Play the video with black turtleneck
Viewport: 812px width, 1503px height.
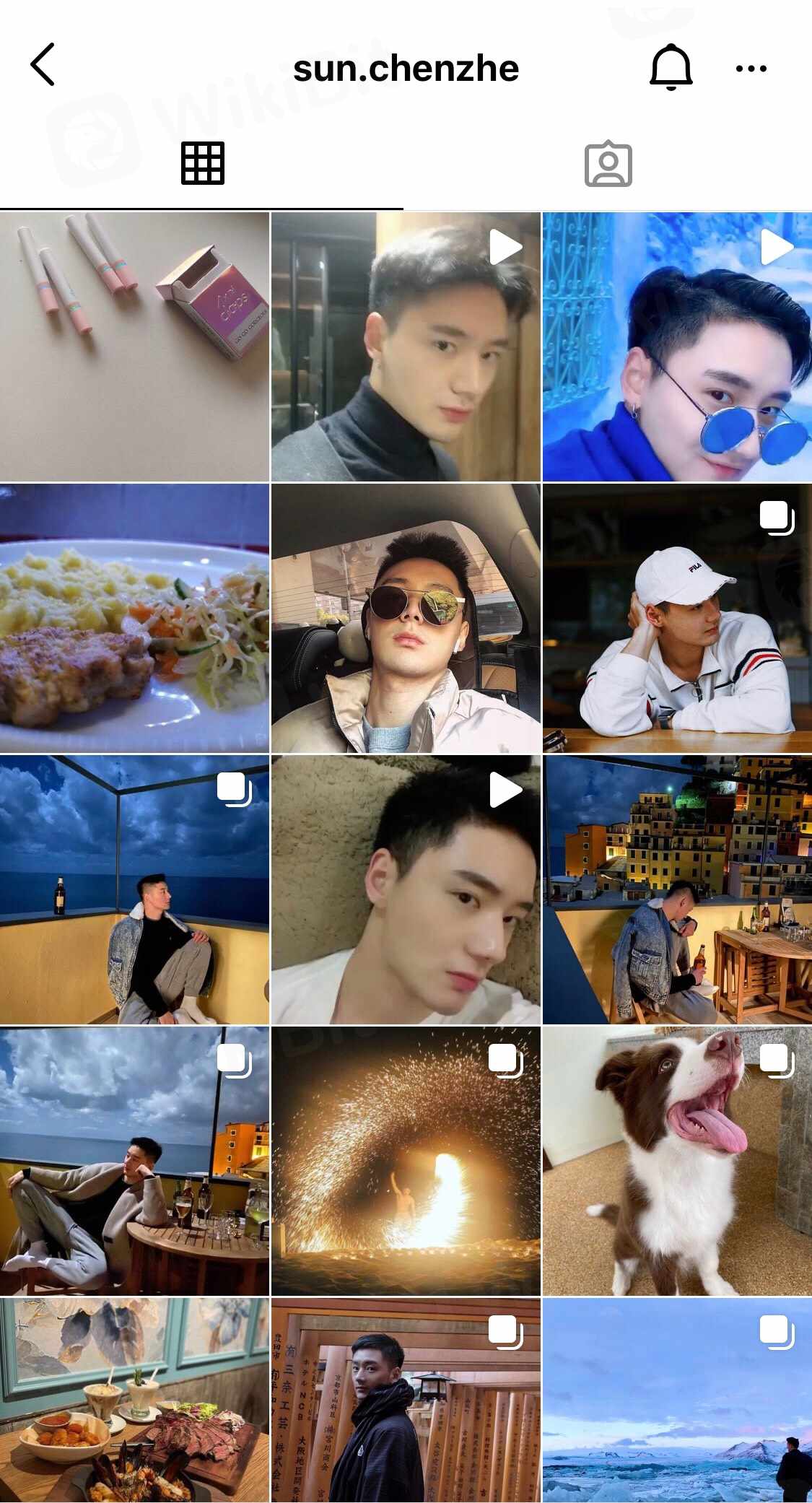point(406,347)
